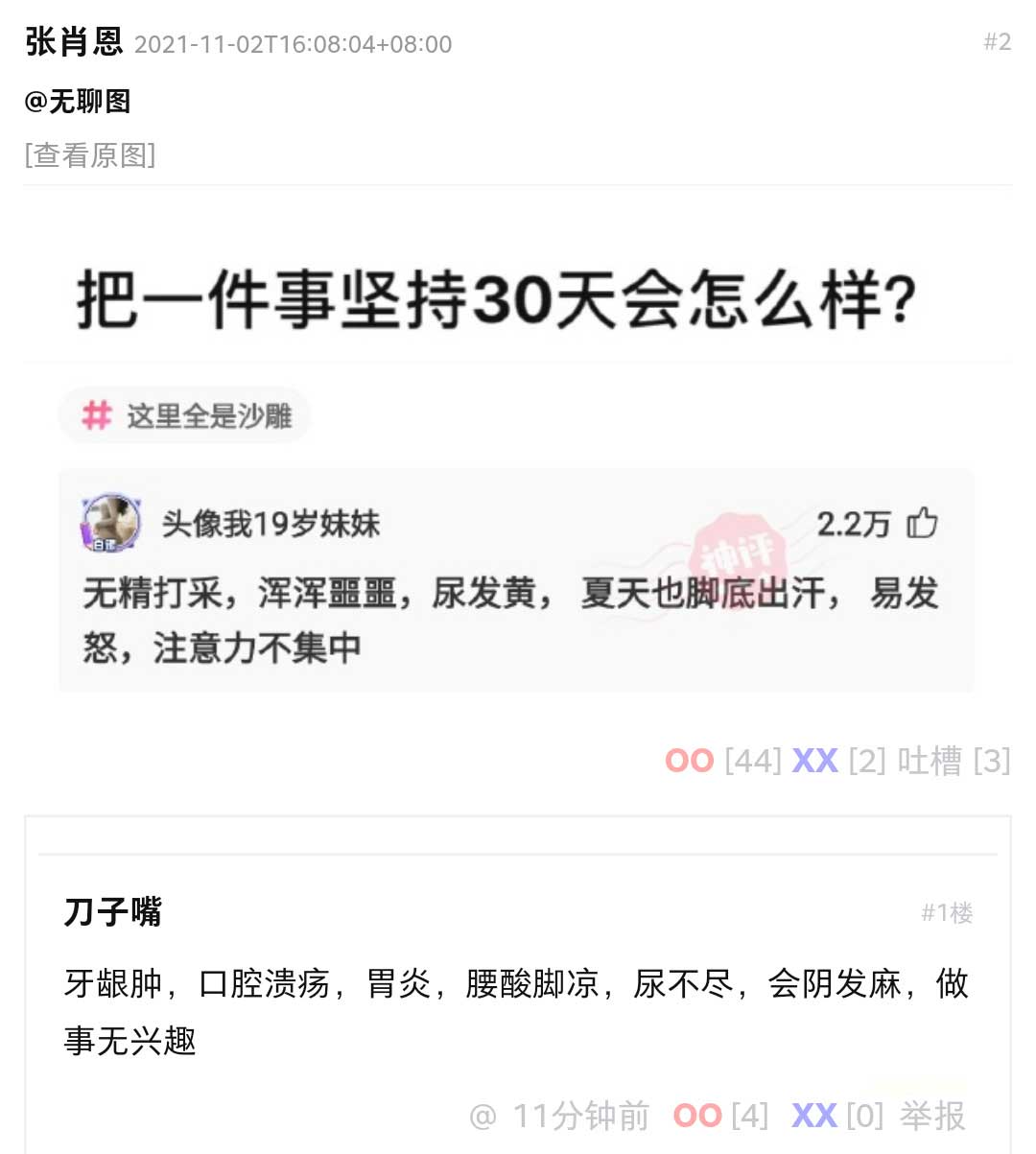1036x1154 pixels.
Task: Report 刀子嘴's comment via 举报
Action: coord(932,1116)
